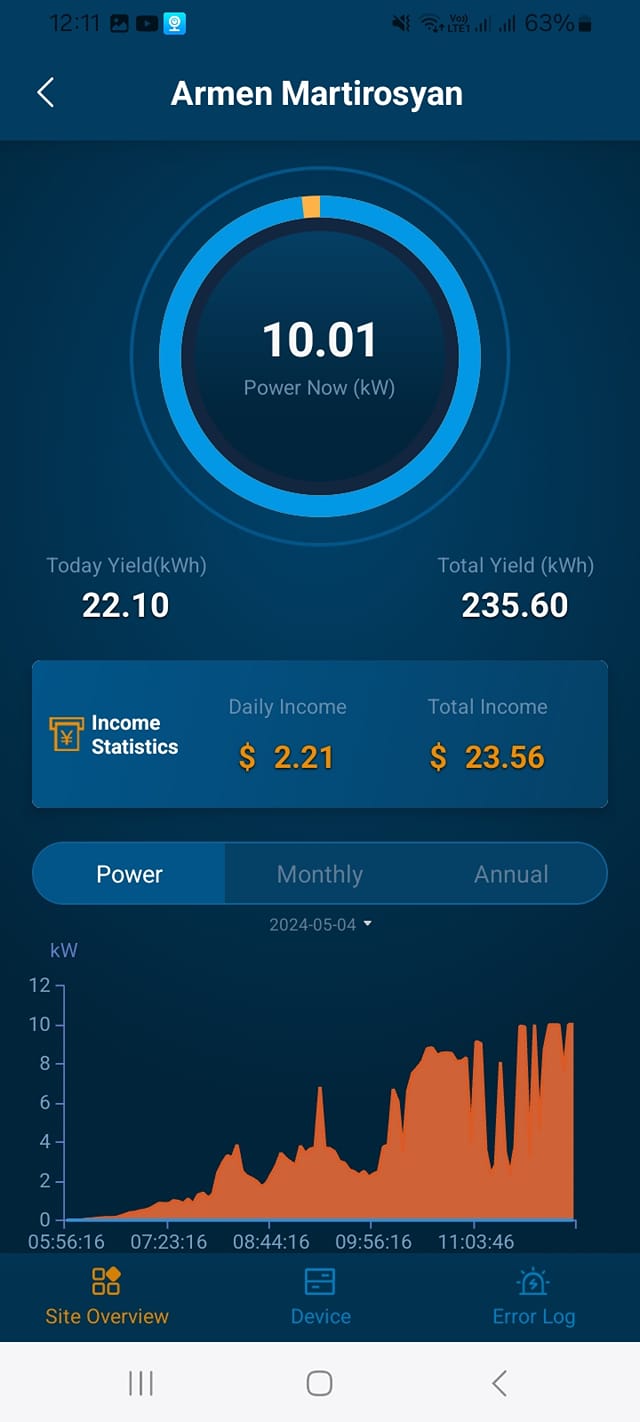Switch to the Monthly chart tab
This screenshot has width=640, height=1422.
(x=320, y=874)
